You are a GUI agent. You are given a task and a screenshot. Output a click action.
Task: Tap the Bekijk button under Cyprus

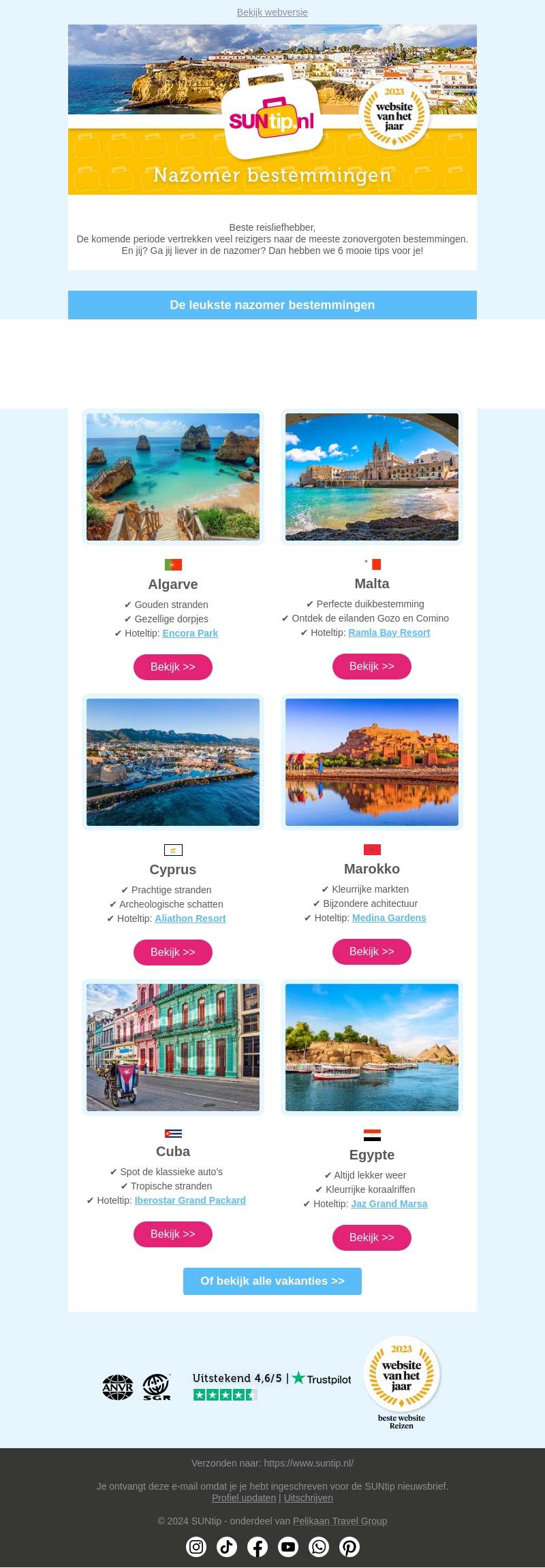point(173,952)
